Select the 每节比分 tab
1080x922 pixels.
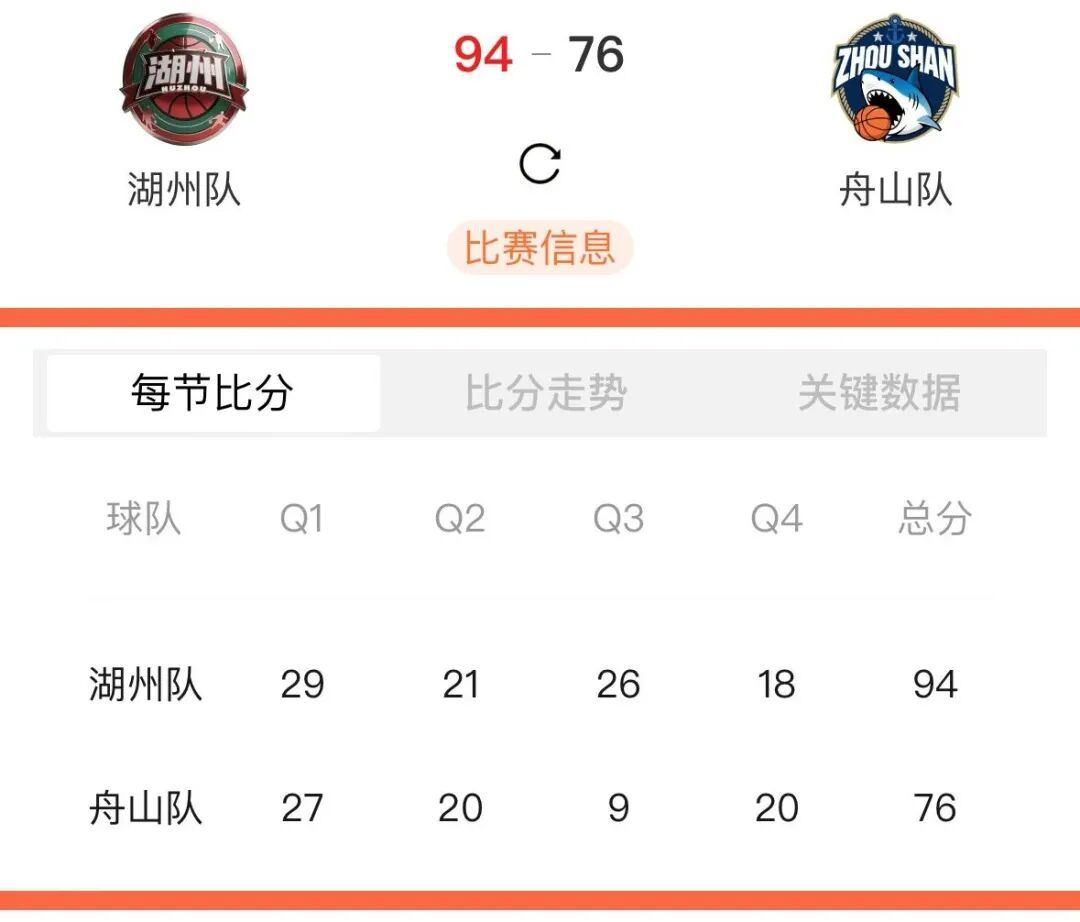[213, 393]
